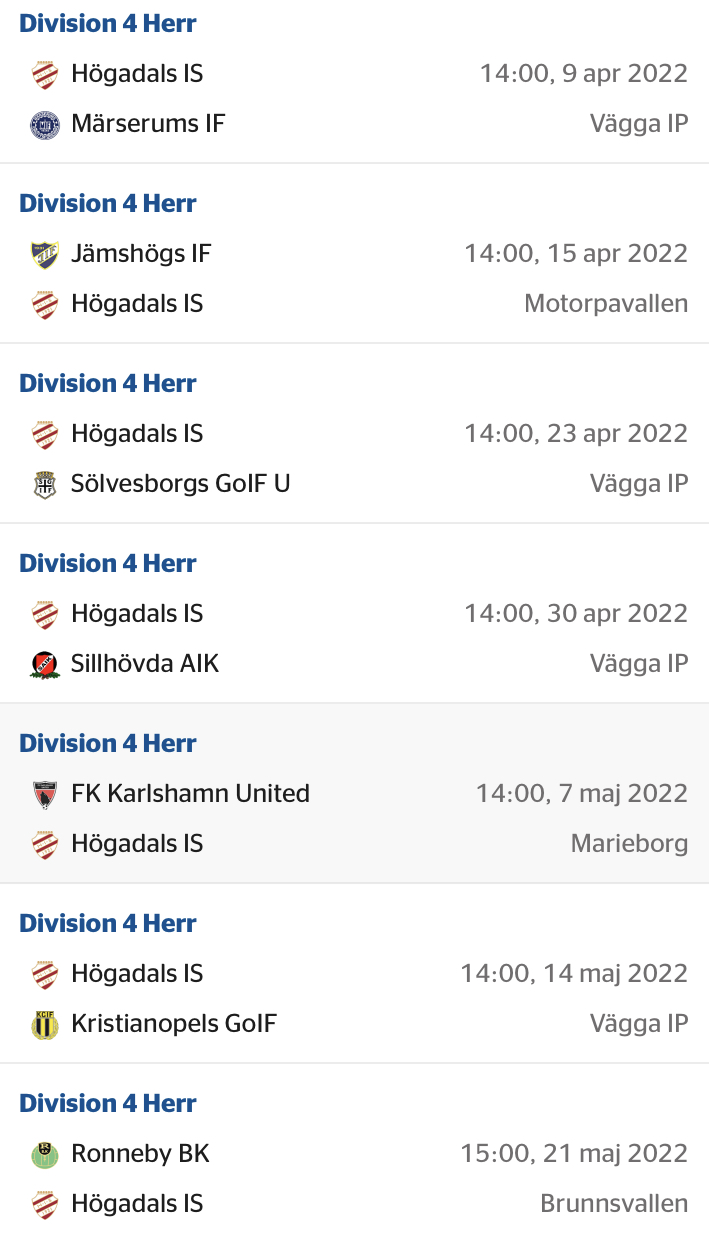Open the Ronneby BK vs Högadals IS match
The width and height of the screenshot is (709, 1233).
(x=354, y=1148)
